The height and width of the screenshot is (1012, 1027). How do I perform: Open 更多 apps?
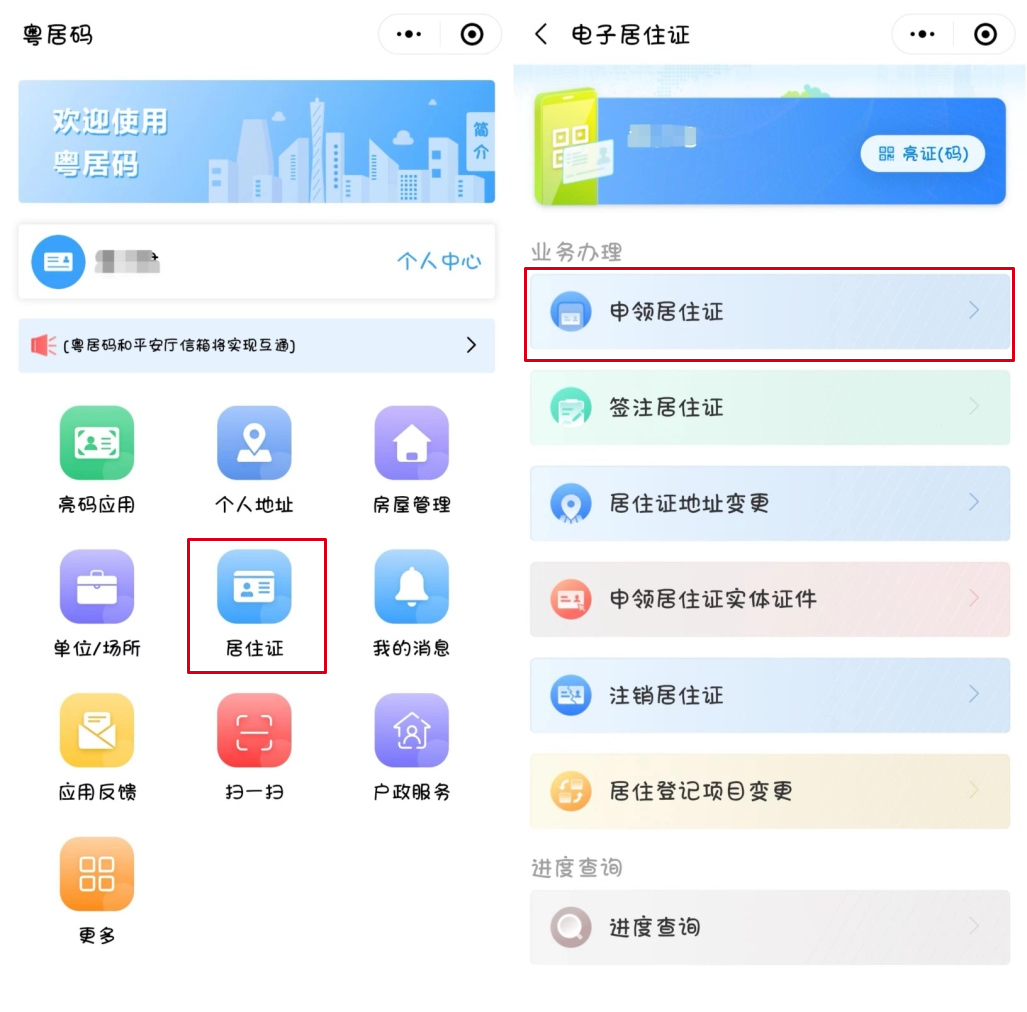[x=97, y=890]
